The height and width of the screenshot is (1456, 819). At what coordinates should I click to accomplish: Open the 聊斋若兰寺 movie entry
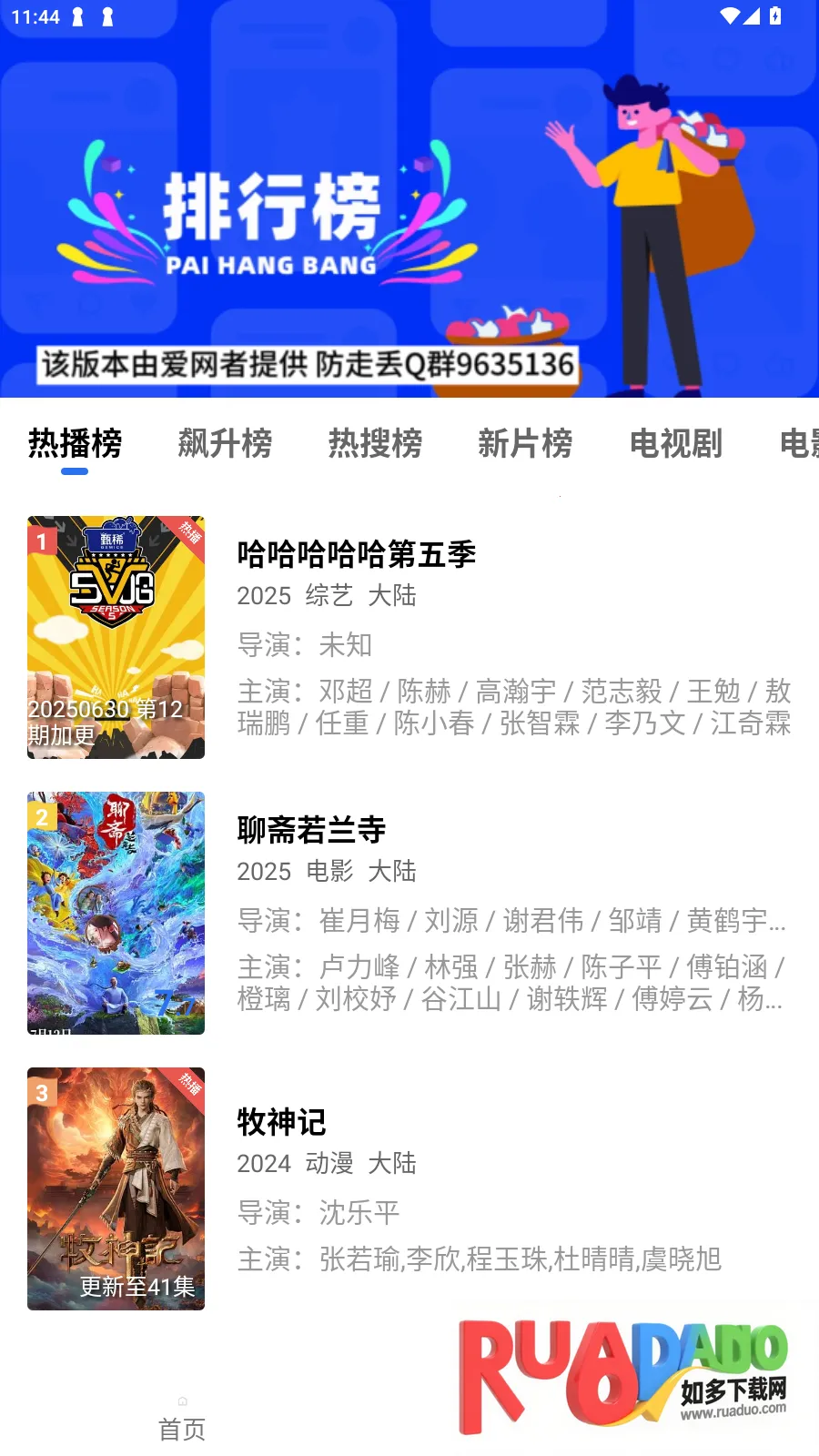click(x=311, y=830)
